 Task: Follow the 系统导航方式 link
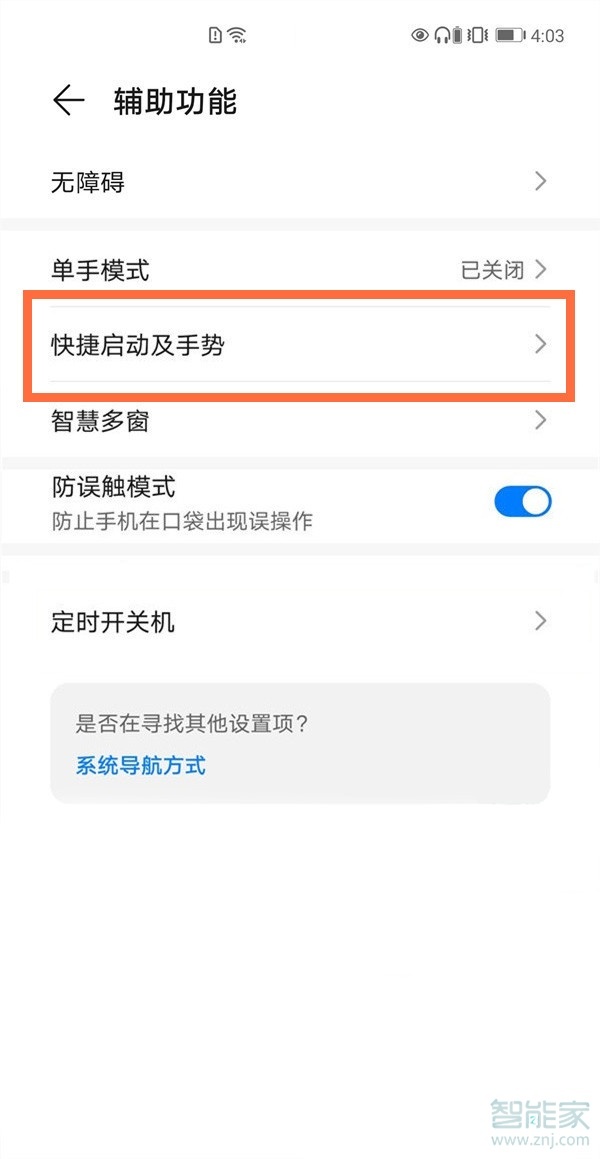[141, 766]
